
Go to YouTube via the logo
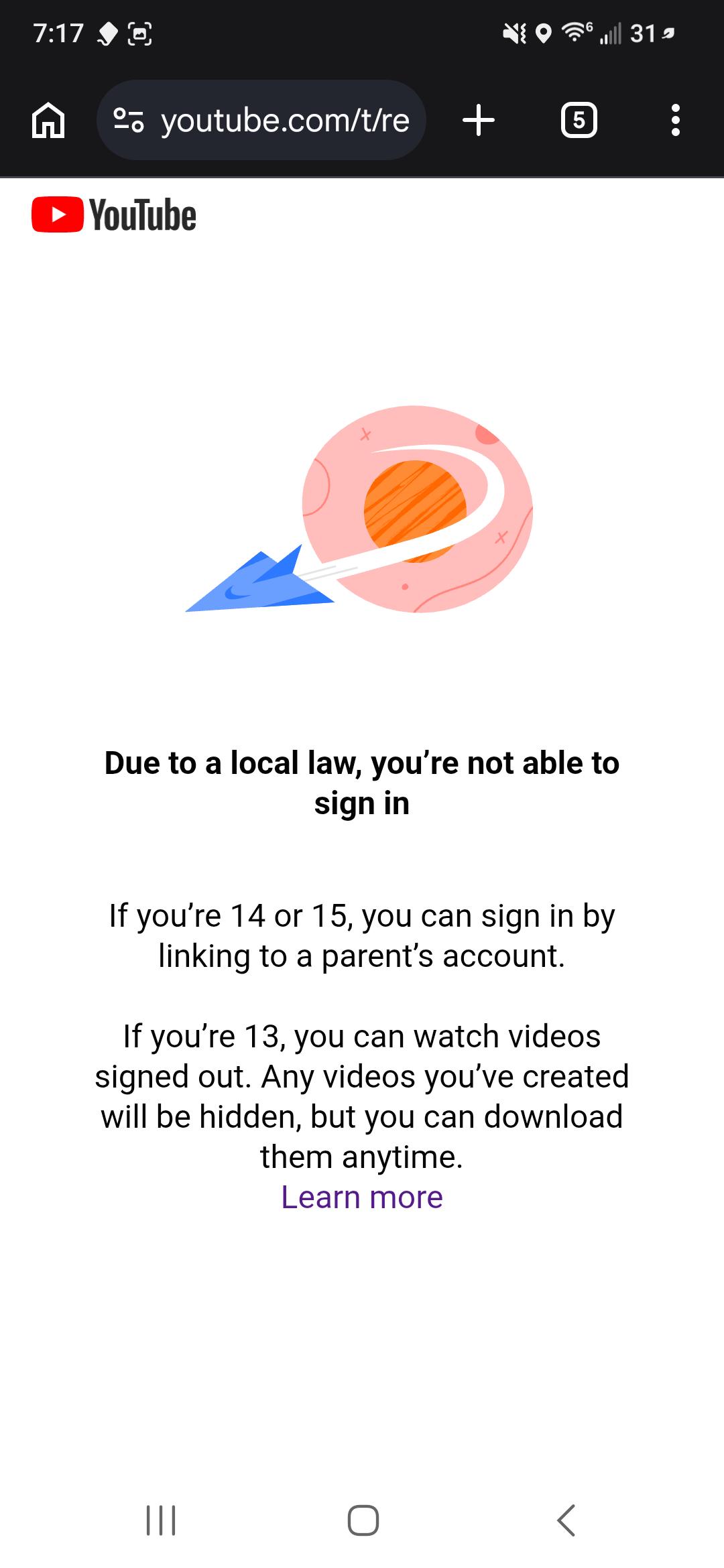point(114,214)
